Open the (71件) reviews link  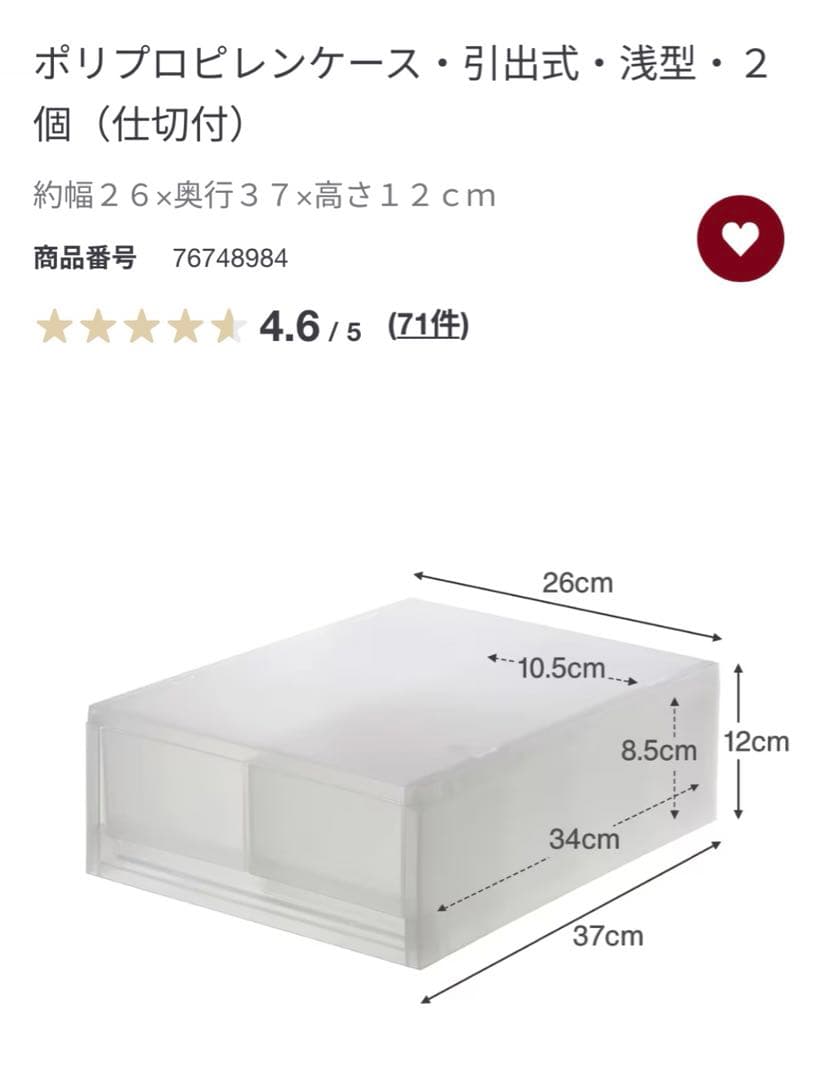(432, 323)
